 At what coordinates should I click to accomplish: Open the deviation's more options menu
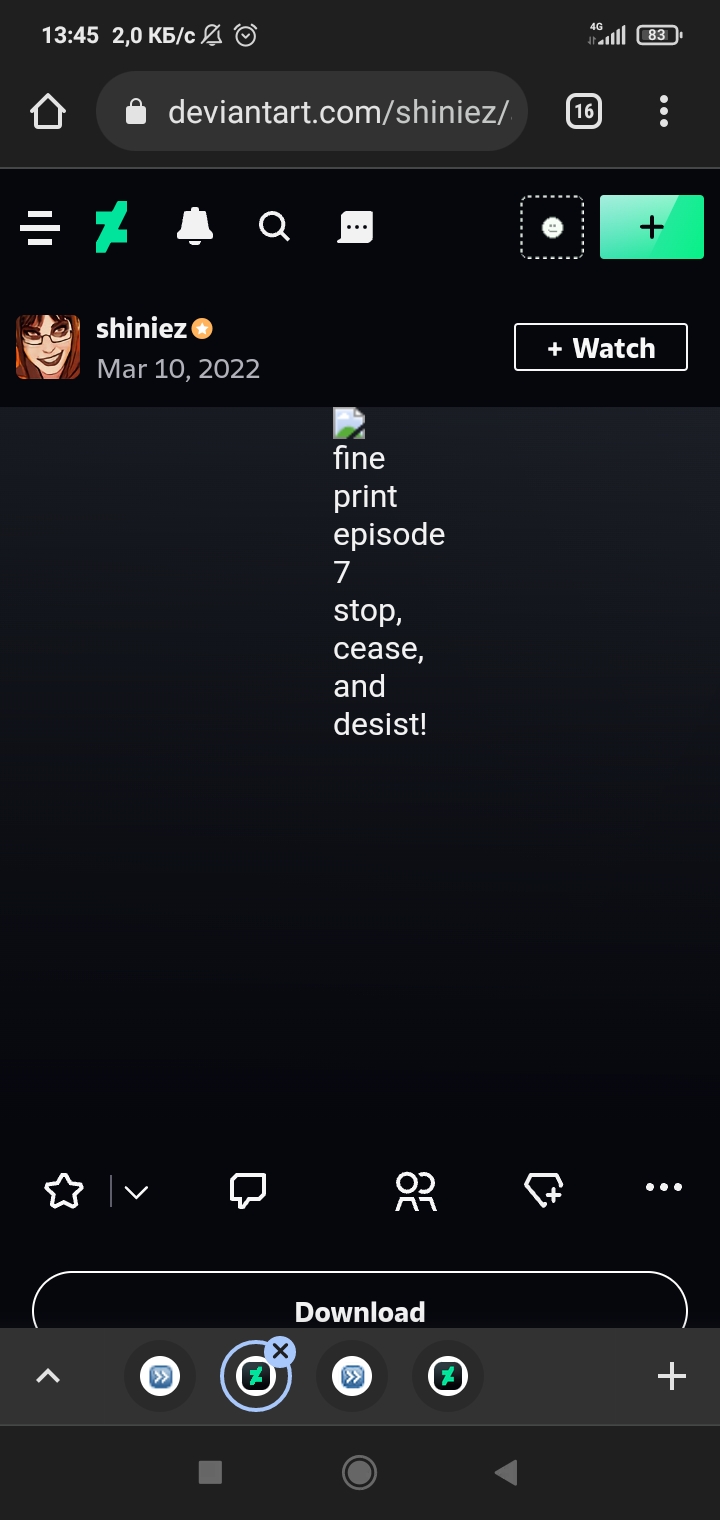664,1188
